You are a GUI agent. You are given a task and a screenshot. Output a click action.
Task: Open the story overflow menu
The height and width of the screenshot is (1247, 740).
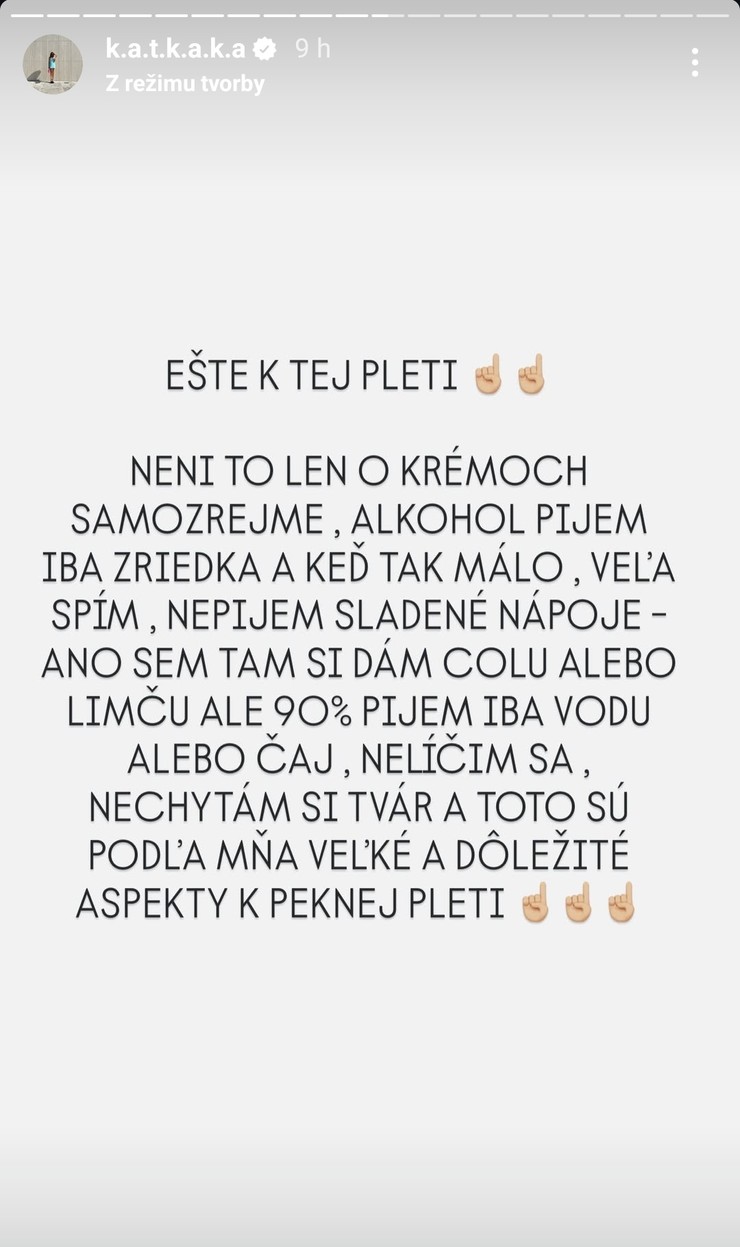coord(695,62)
